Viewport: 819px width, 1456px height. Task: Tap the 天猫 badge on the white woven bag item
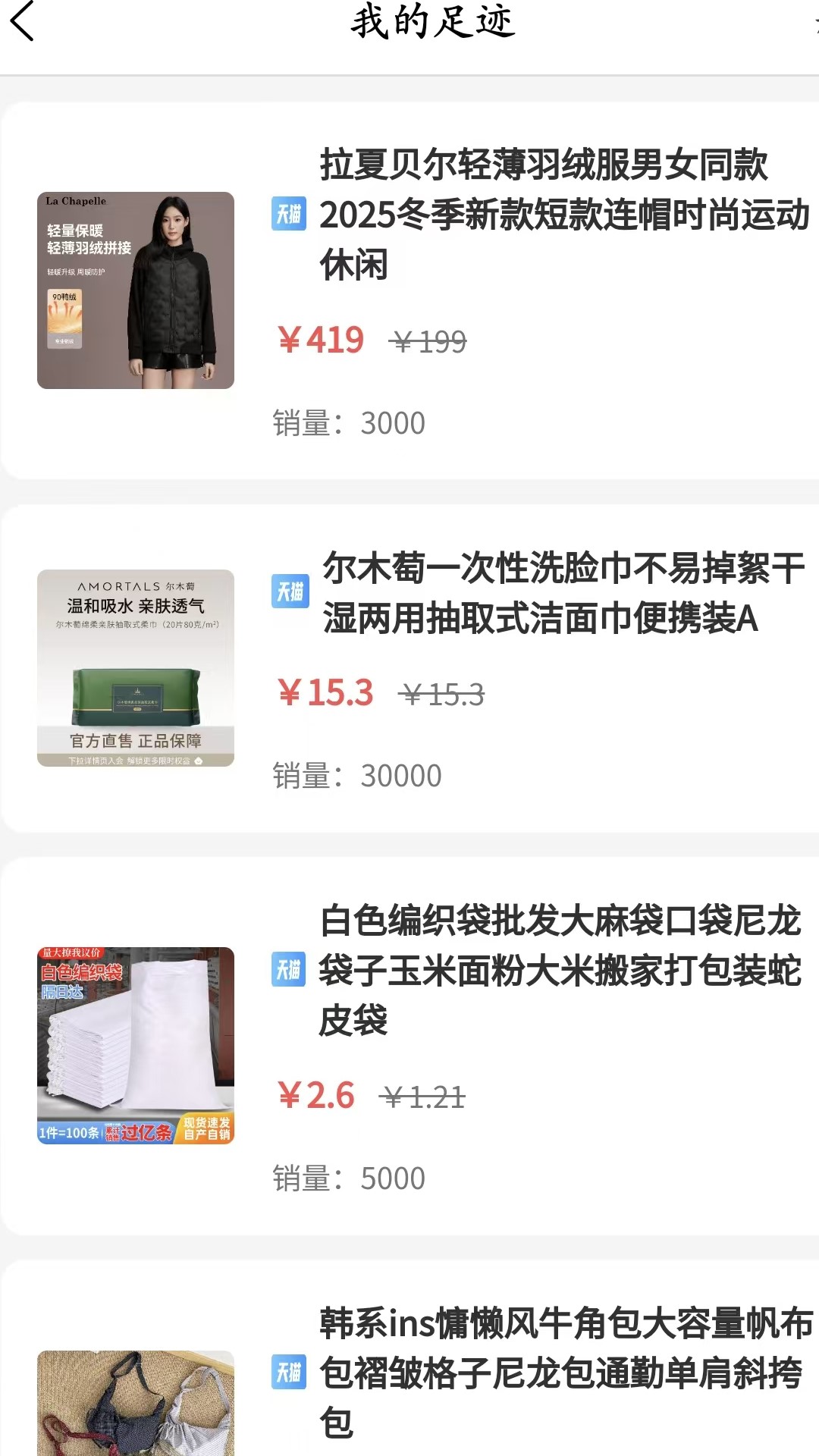point(289,969)
